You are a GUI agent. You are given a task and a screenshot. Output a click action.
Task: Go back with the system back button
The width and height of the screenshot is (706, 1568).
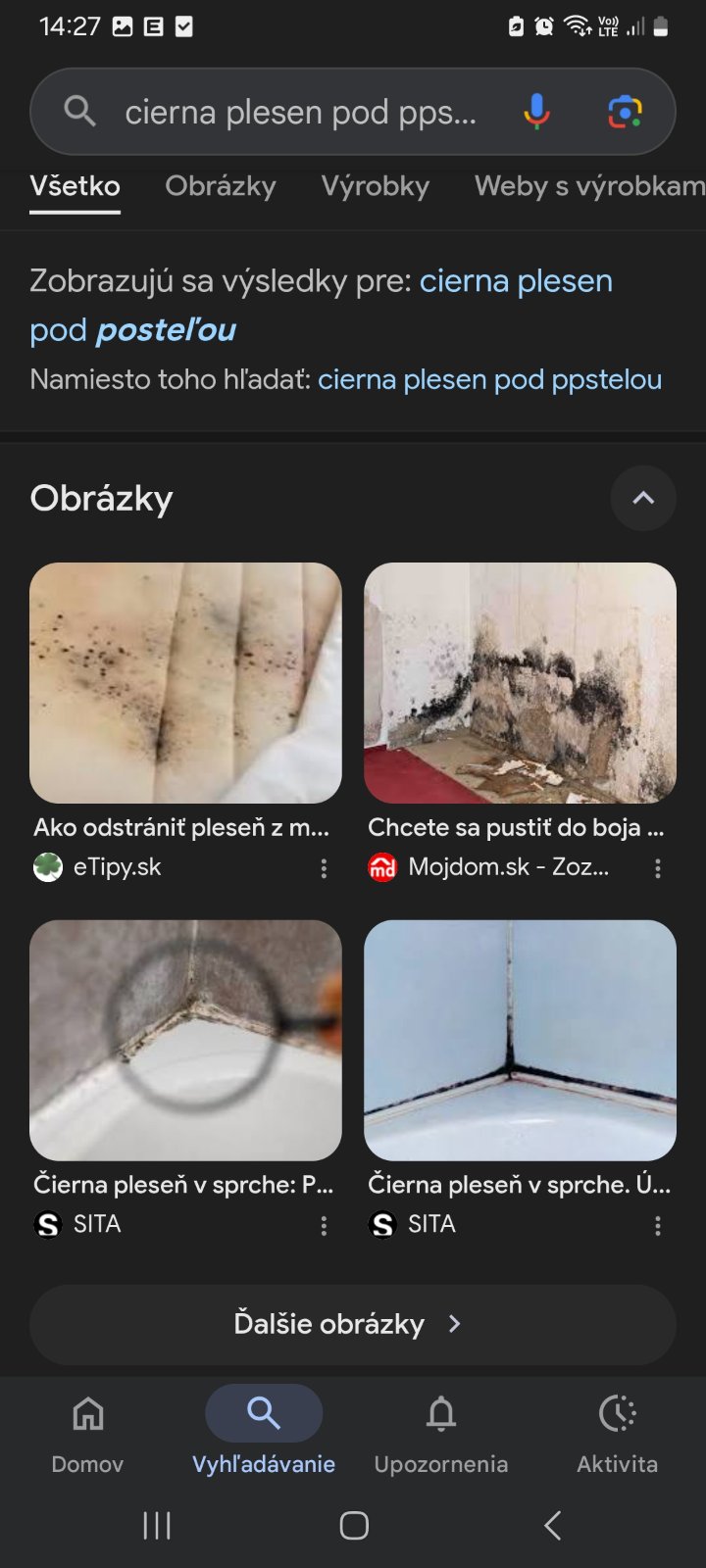tap(553, 1525)
